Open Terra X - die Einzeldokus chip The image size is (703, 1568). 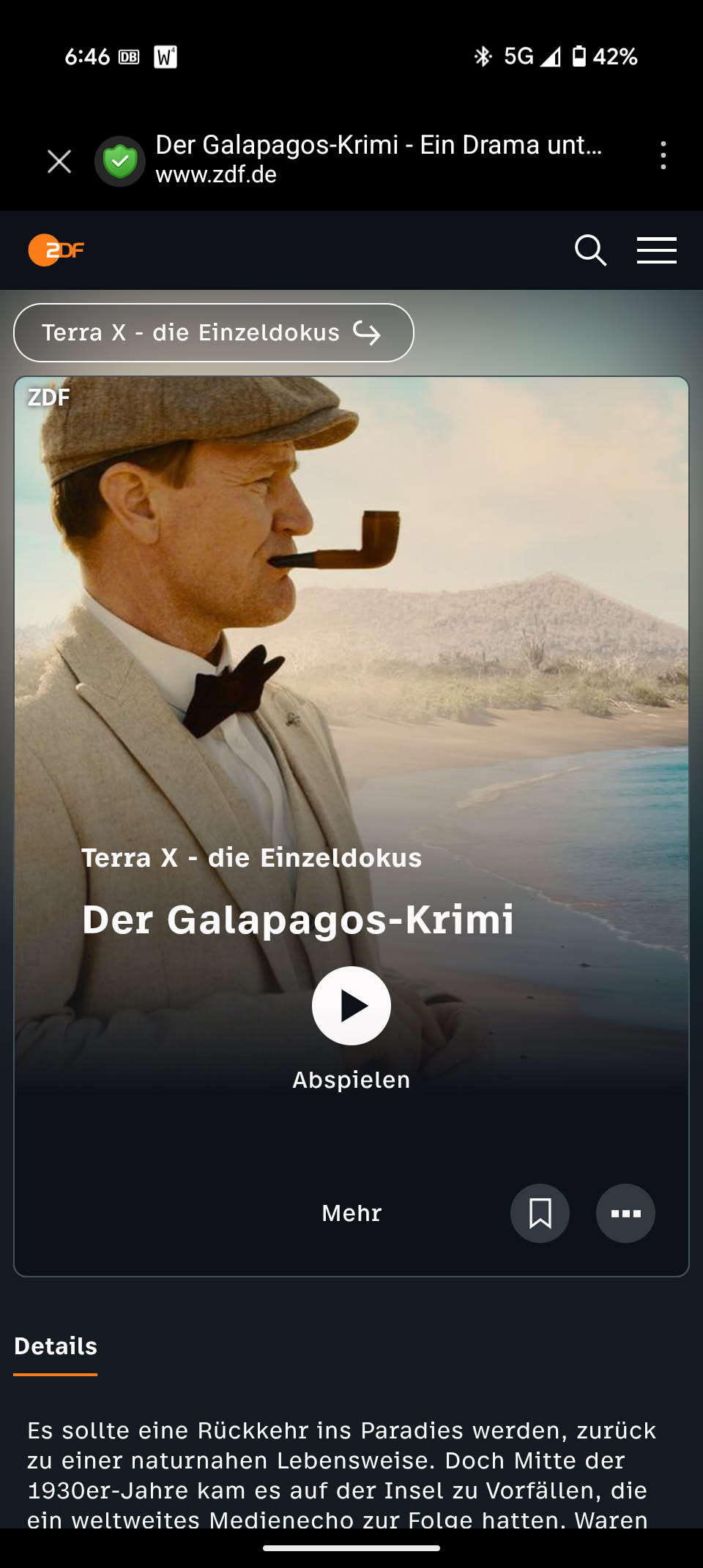click(x=213, y=333)
